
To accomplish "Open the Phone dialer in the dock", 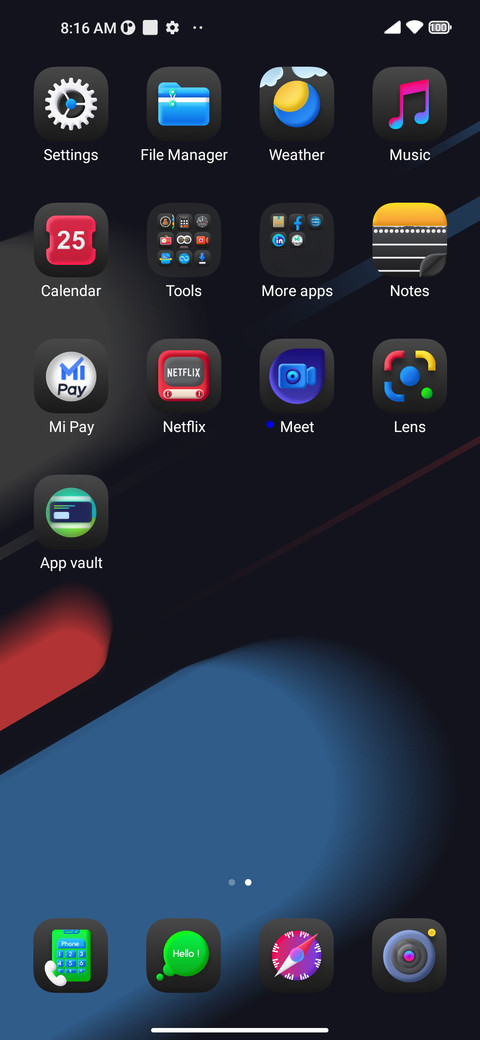I will pos(71,956).
